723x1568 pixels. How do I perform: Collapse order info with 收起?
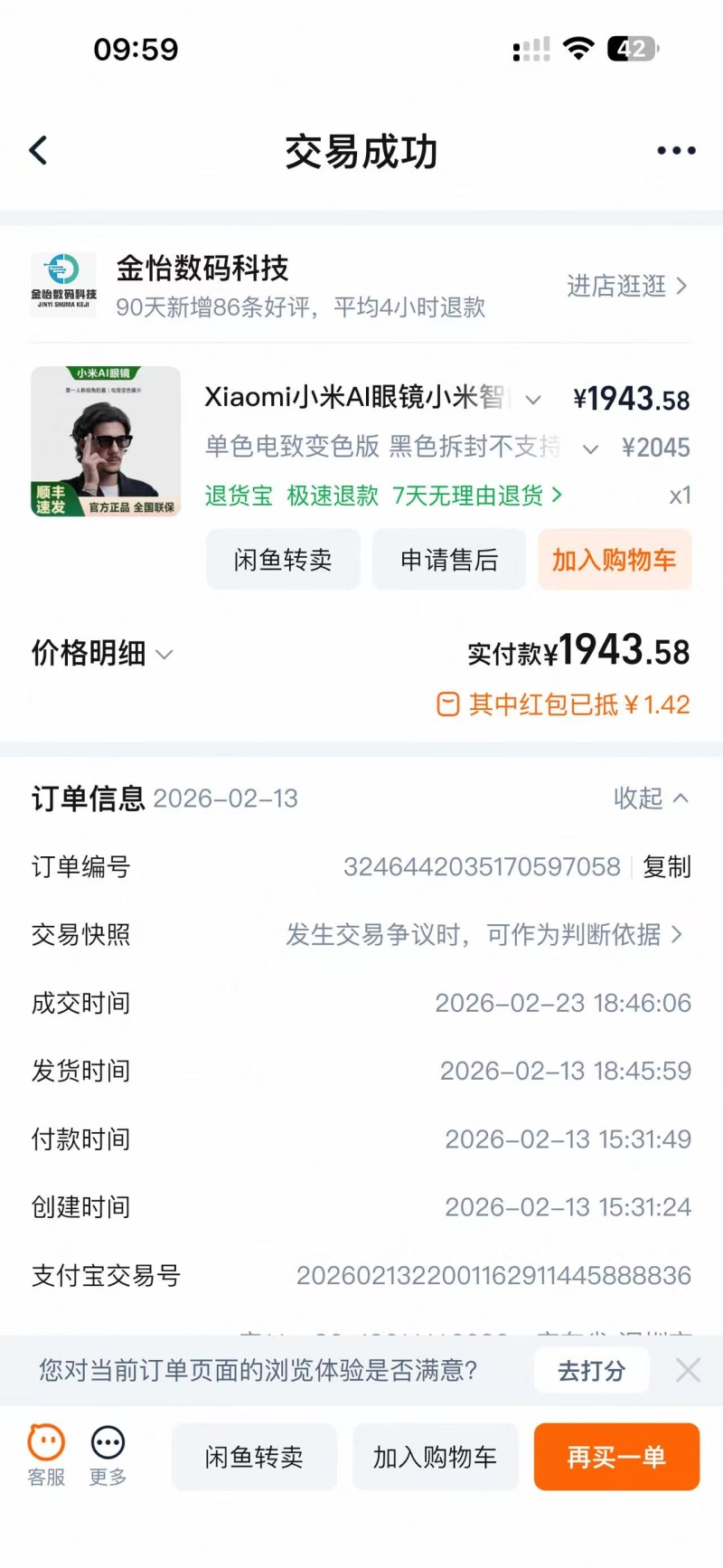click(651, 798)
